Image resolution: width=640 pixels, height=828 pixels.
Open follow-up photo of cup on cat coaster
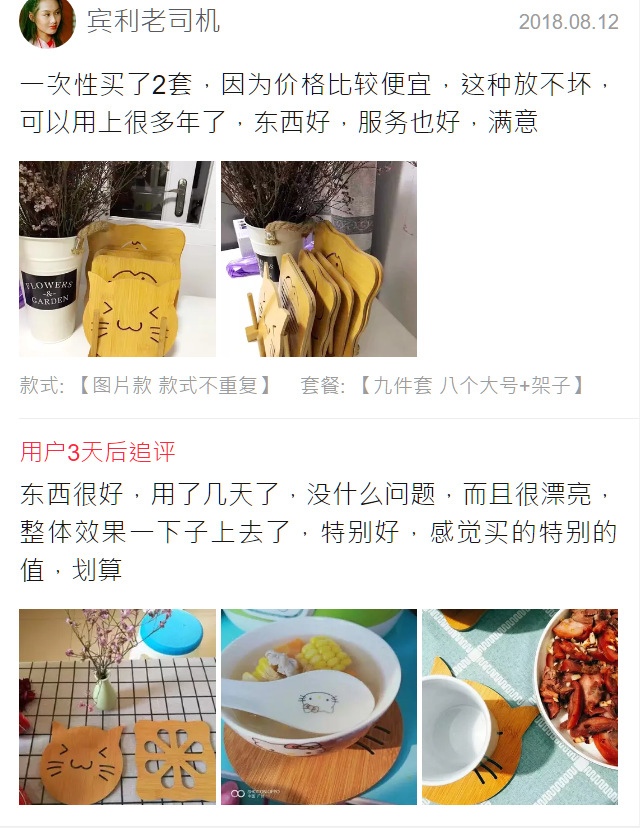coord(520,707)
